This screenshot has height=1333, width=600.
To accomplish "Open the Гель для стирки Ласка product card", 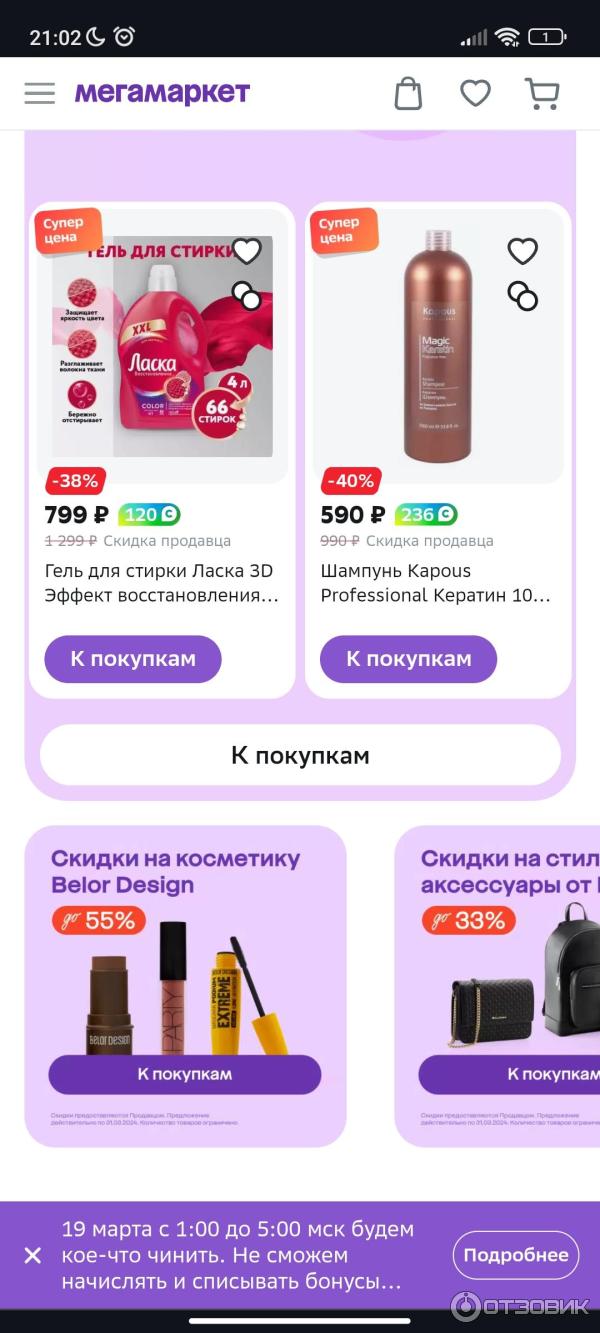I will [160, 583].
